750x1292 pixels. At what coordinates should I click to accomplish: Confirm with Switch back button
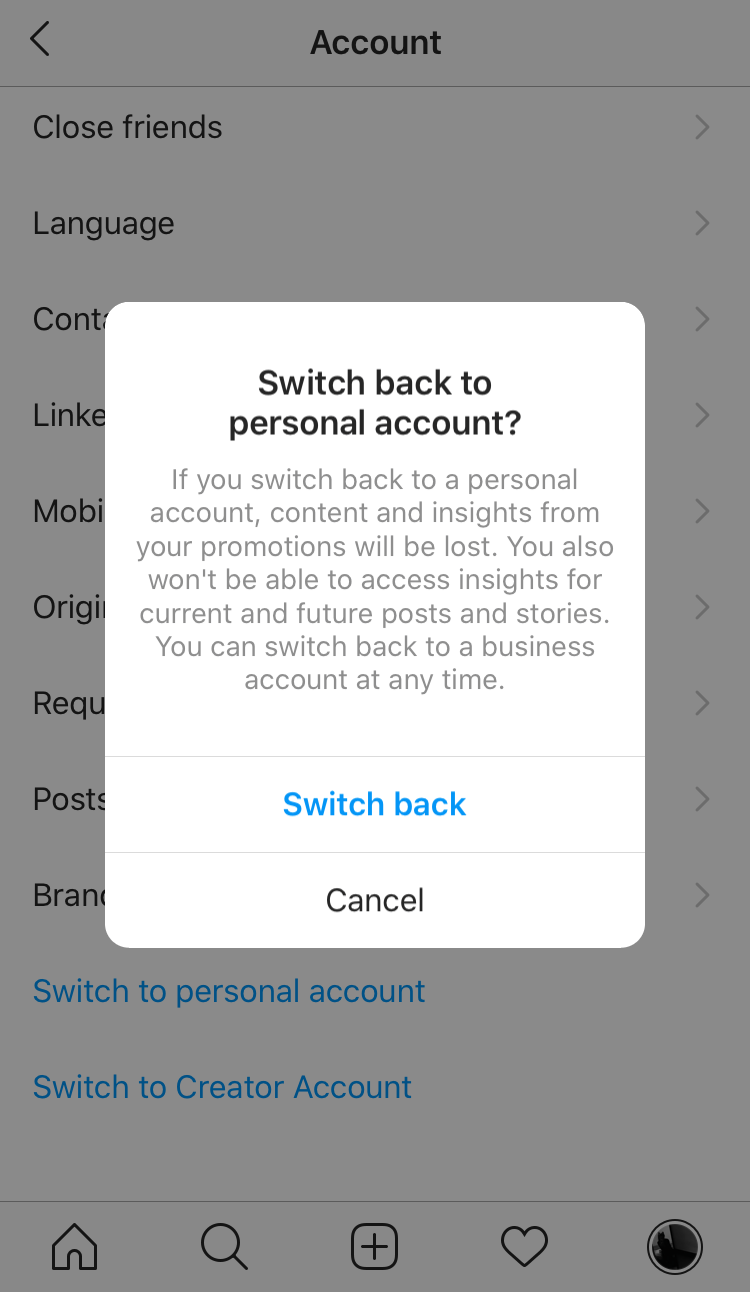[x=375, y=804]
